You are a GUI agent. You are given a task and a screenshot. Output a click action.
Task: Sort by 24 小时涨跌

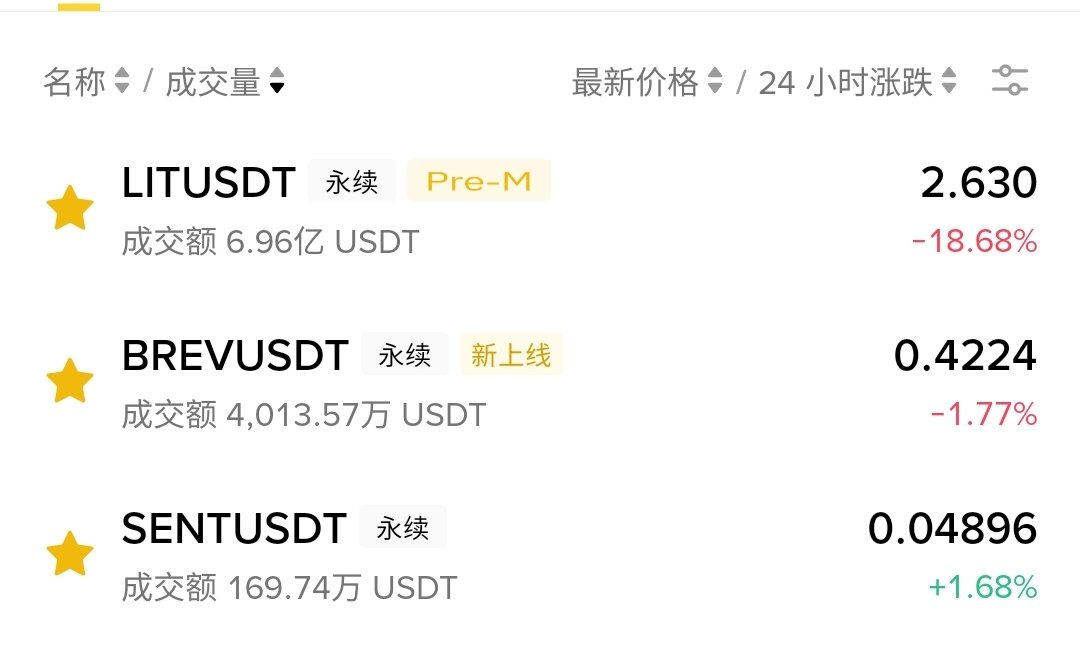point(857,82)
